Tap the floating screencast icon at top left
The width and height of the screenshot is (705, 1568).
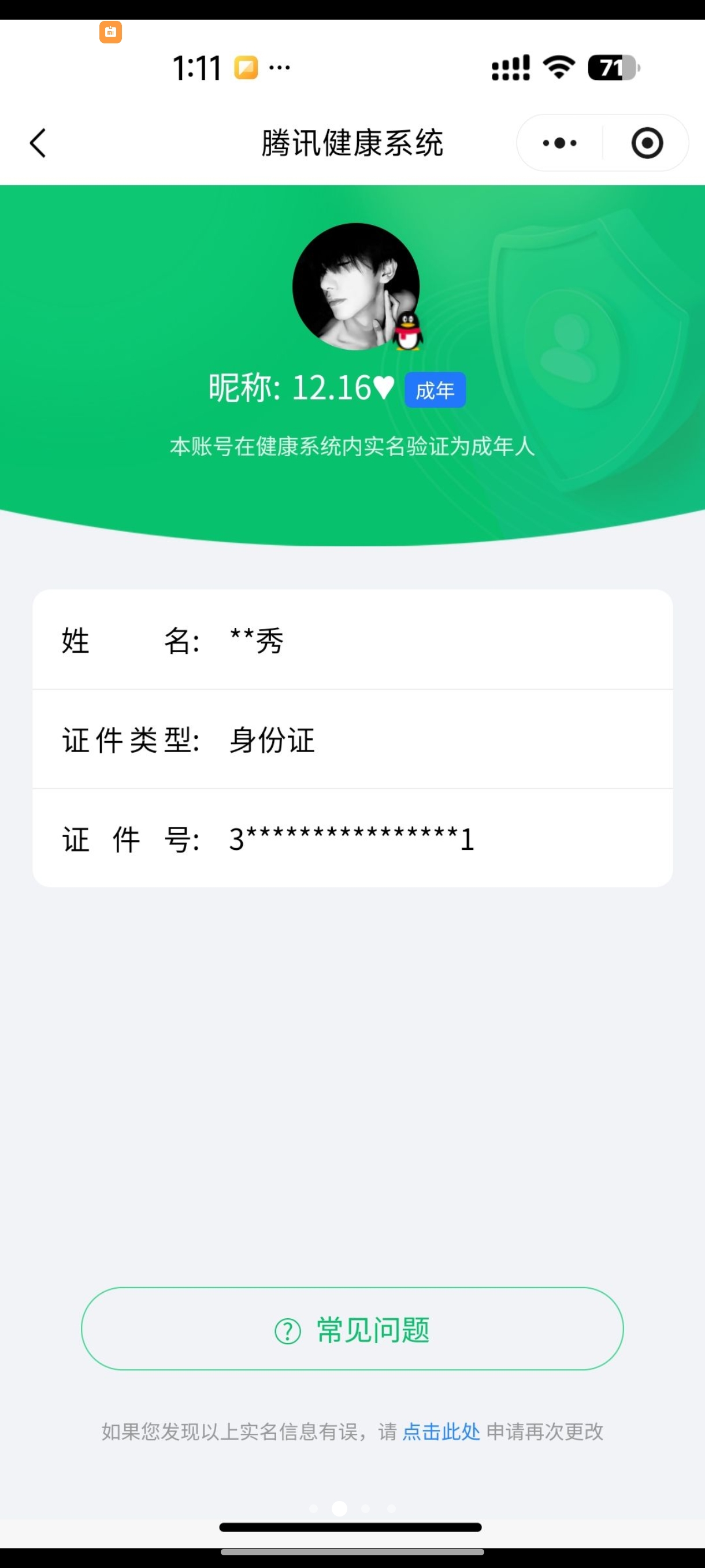click(x=111, y=31)
